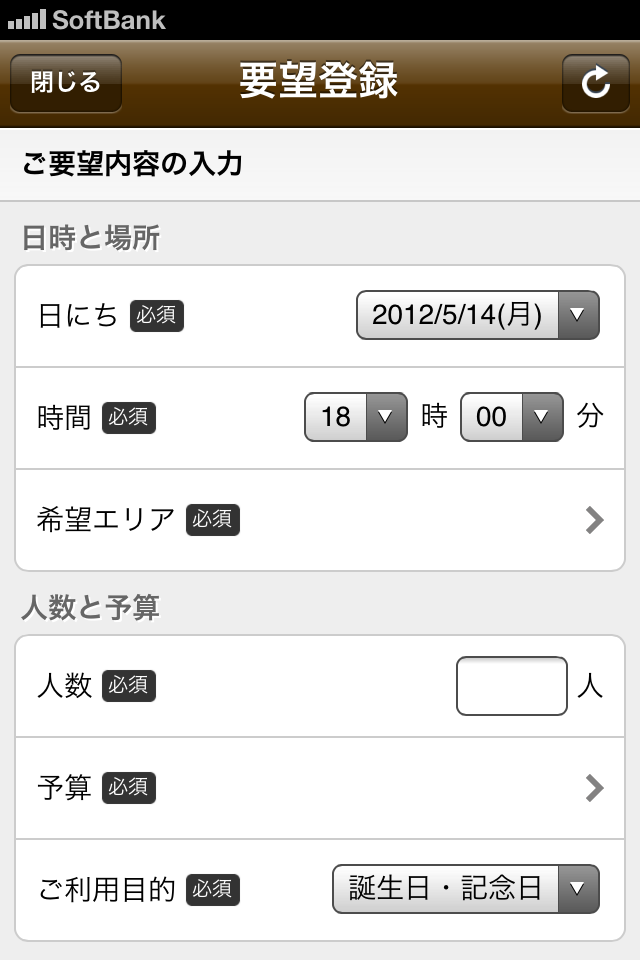Refresh the 要望登録 page
Viewport: 640px width, 960px height.
[x=595, y=83]
